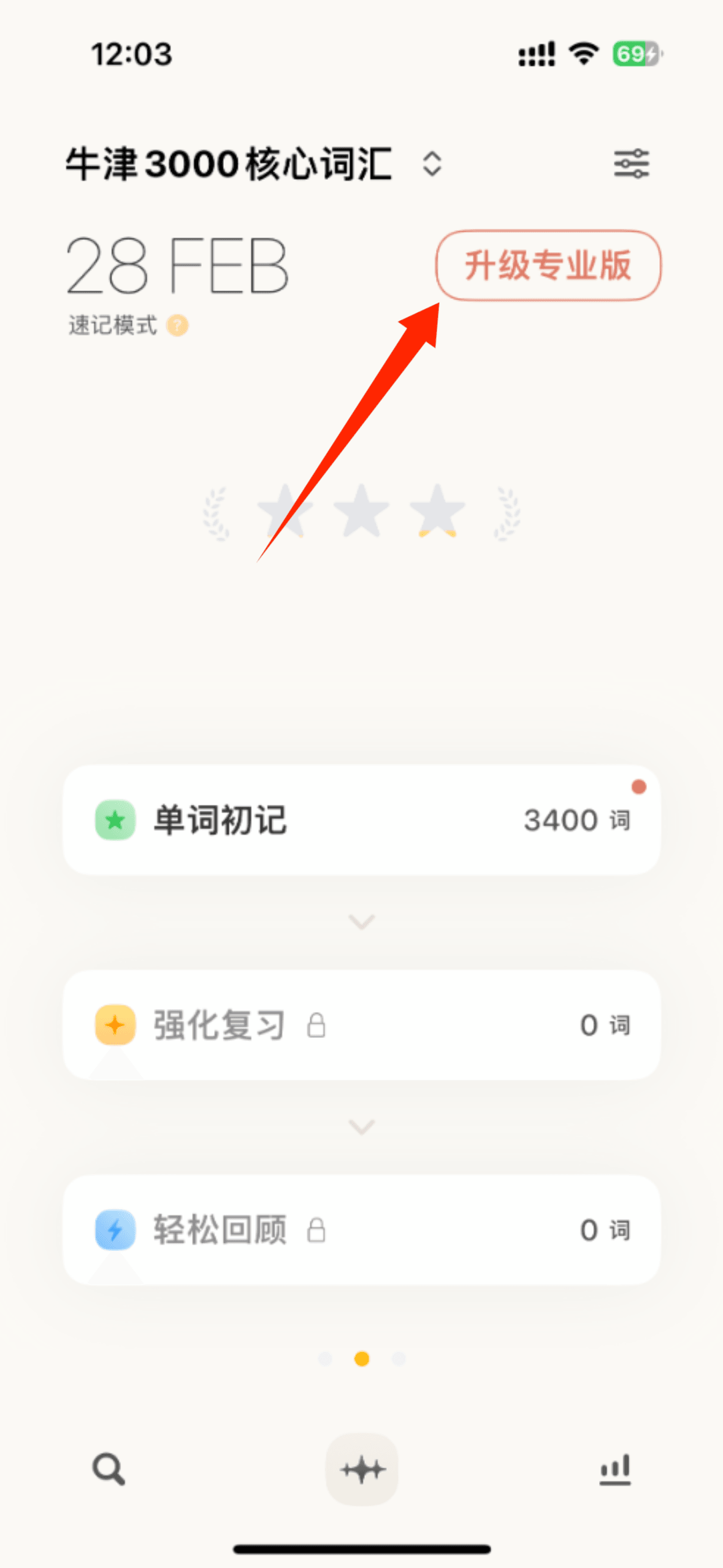Open the settings sliders icon

(x=631, y=164)
